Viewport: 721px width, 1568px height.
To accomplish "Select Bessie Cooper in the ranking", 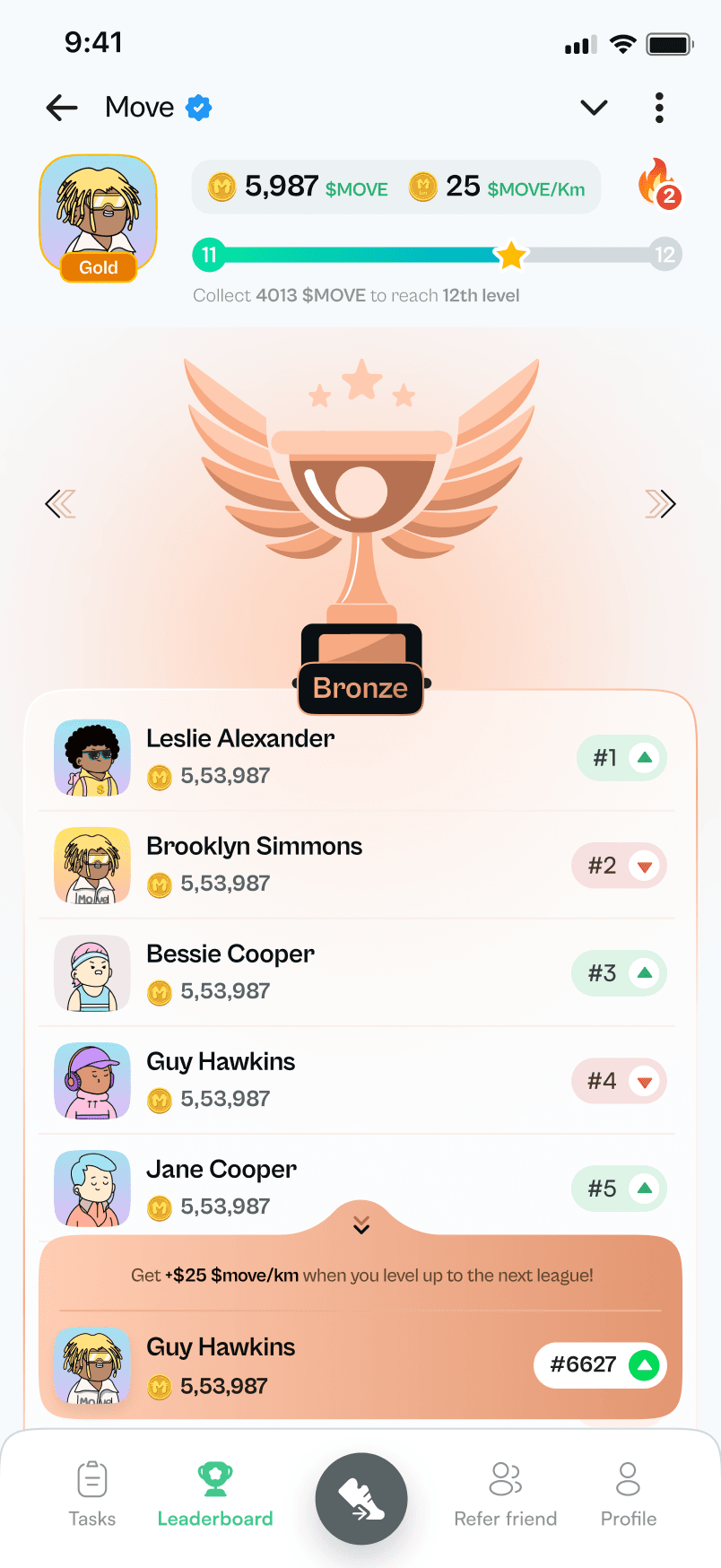I will (357, 973).
